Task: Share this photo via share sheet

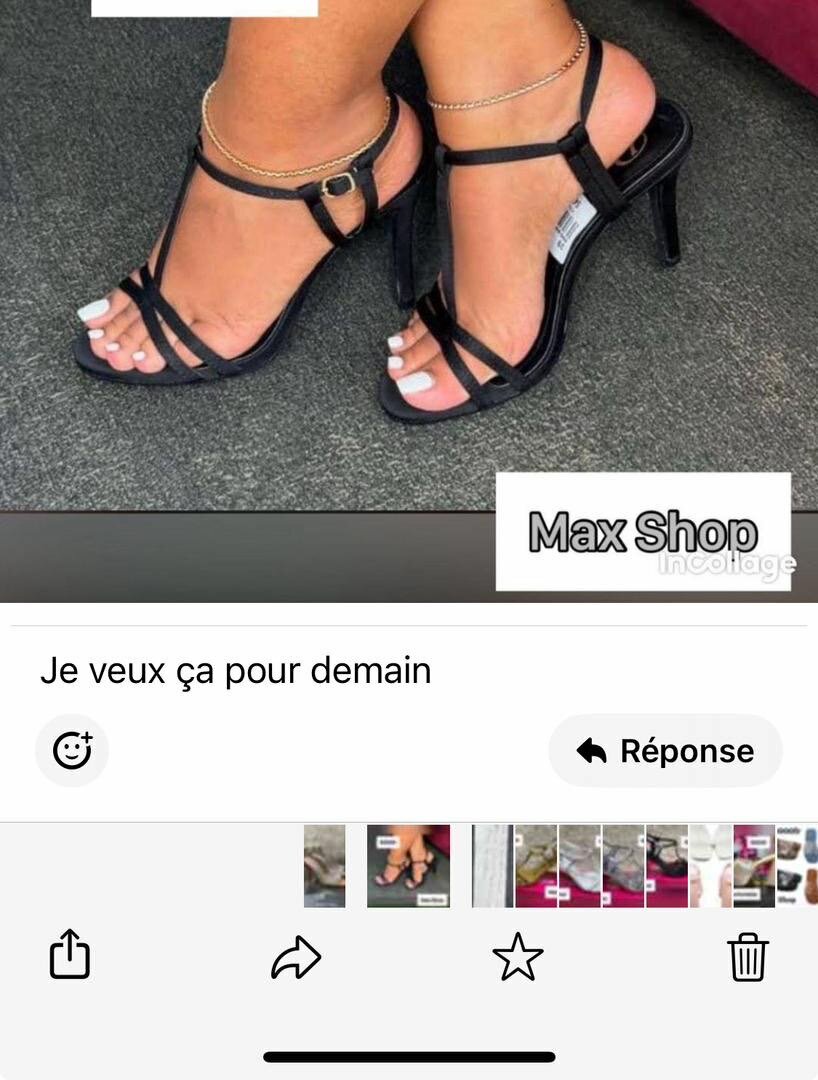Action: (x=70, y=955)
